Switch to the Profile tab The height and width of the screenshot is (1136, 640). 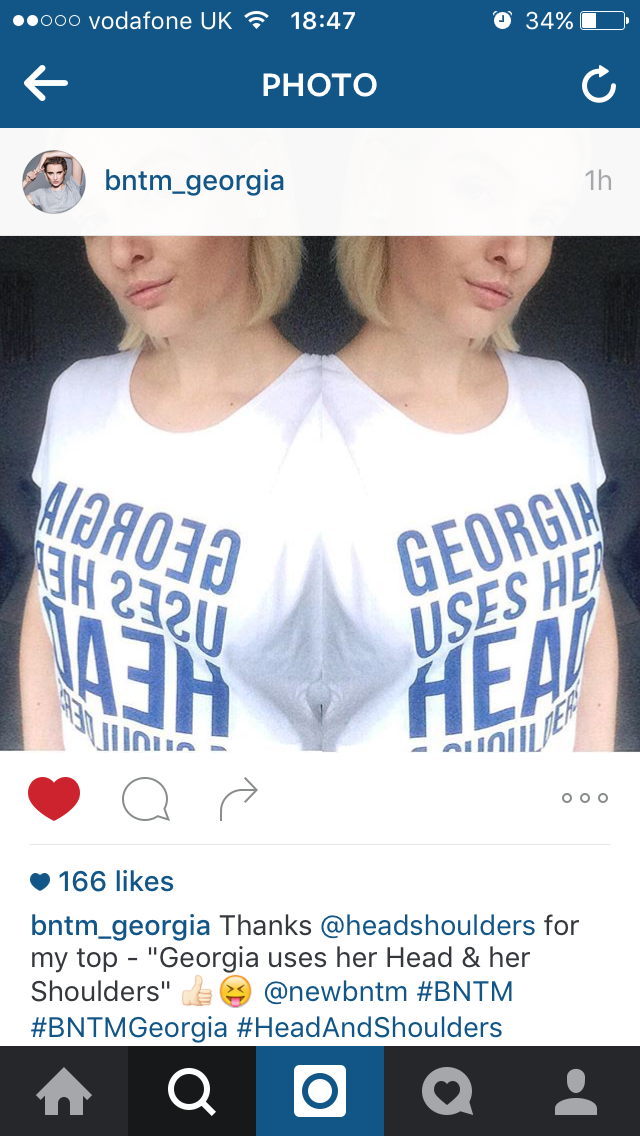point(576,1091)
